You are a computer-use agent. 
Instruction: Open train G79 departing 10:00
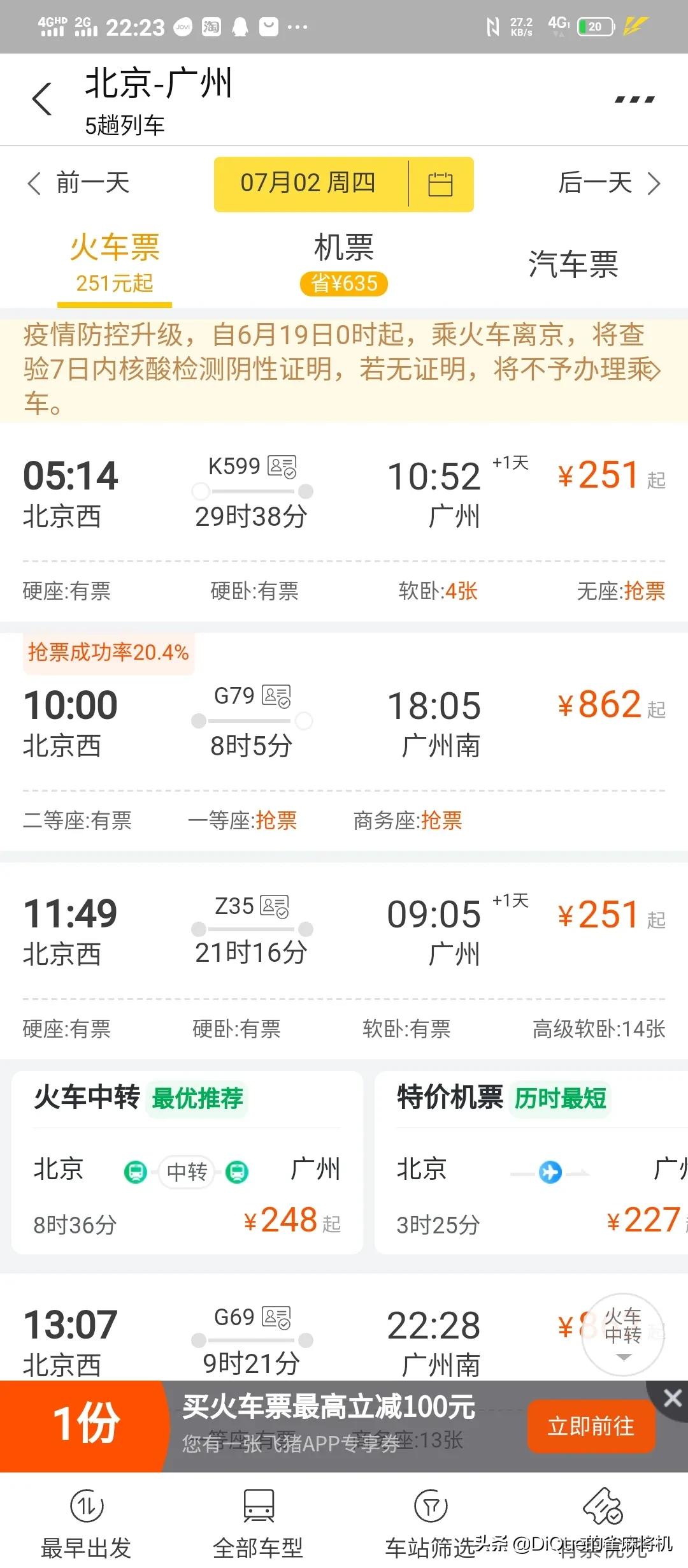click(x=343, y=723)
